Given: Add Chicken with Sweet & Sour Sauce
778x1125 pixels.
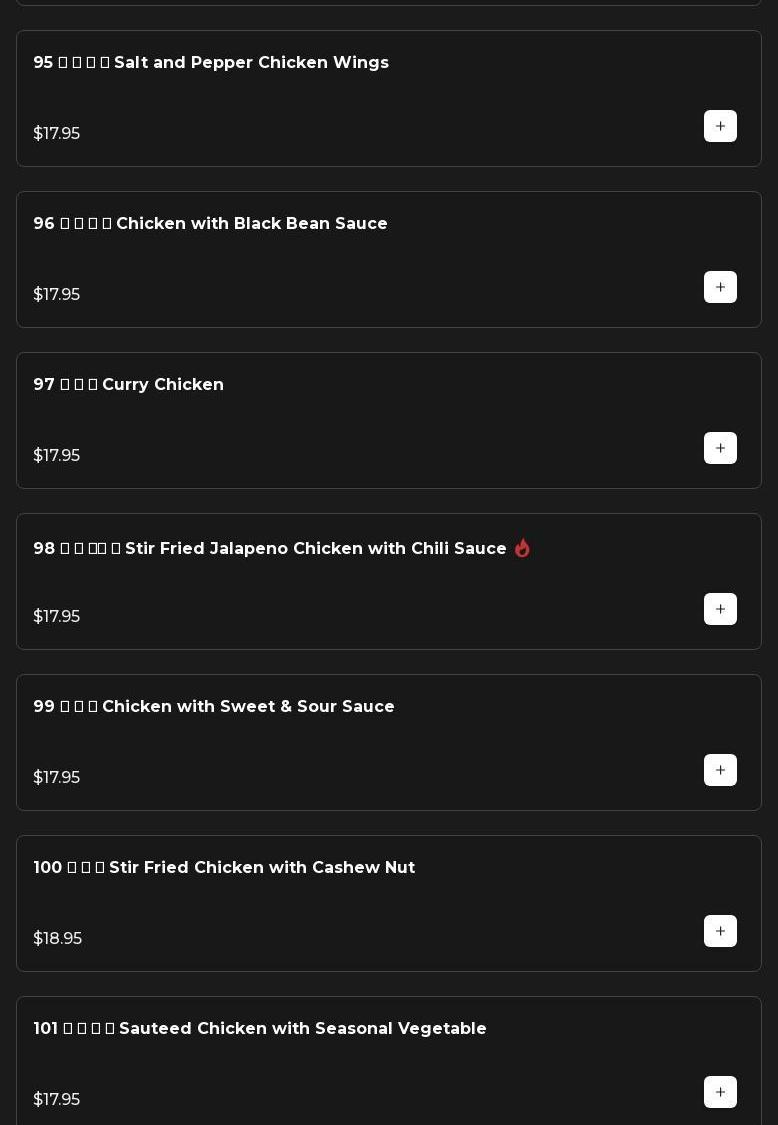Looking at the screenshot, I should pyautogui.click(x=720, y=770).
